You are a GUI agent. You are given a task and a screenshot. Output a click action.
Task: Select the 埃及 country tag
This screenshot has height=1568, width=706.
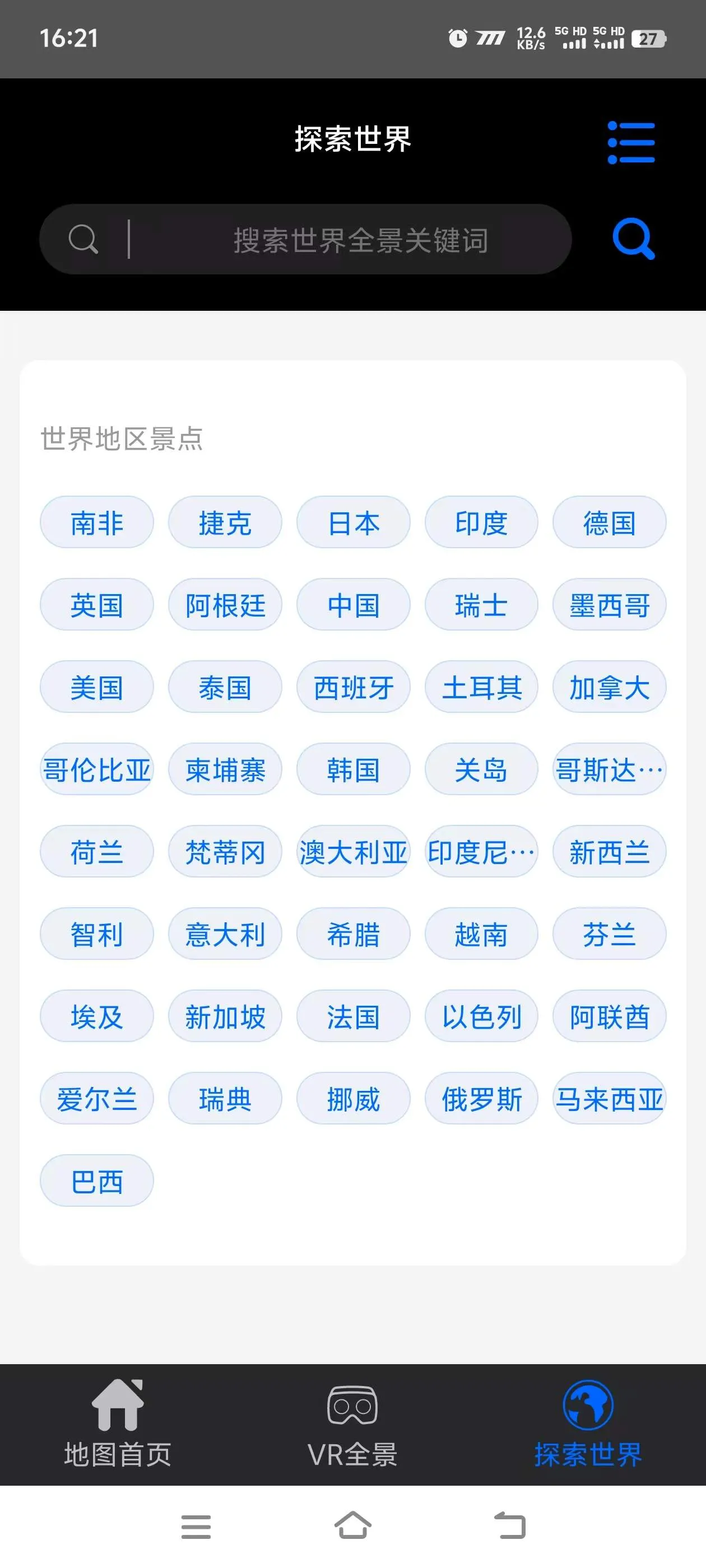[96, 1016]
